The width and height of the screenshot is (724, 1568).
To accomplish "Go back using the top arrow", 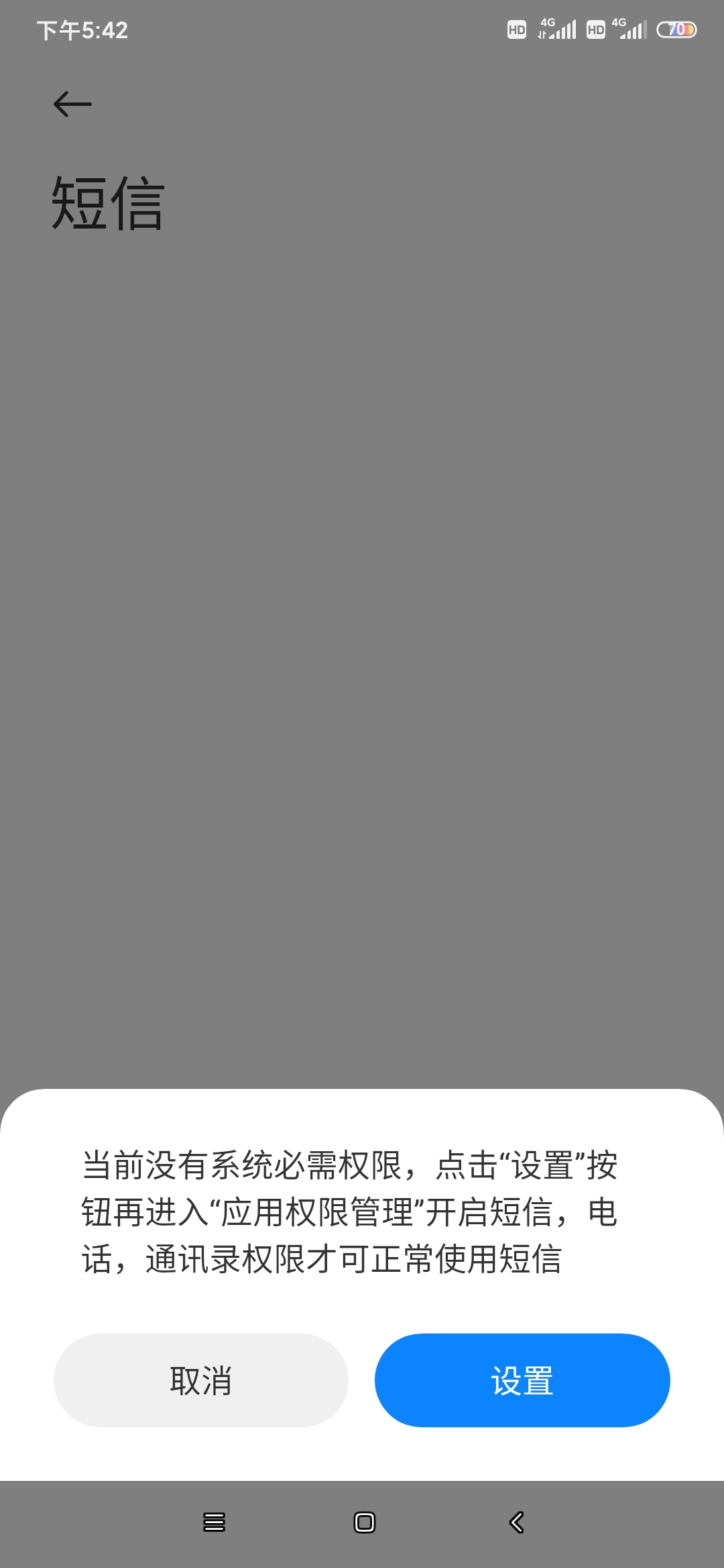I will pos(72,104).
